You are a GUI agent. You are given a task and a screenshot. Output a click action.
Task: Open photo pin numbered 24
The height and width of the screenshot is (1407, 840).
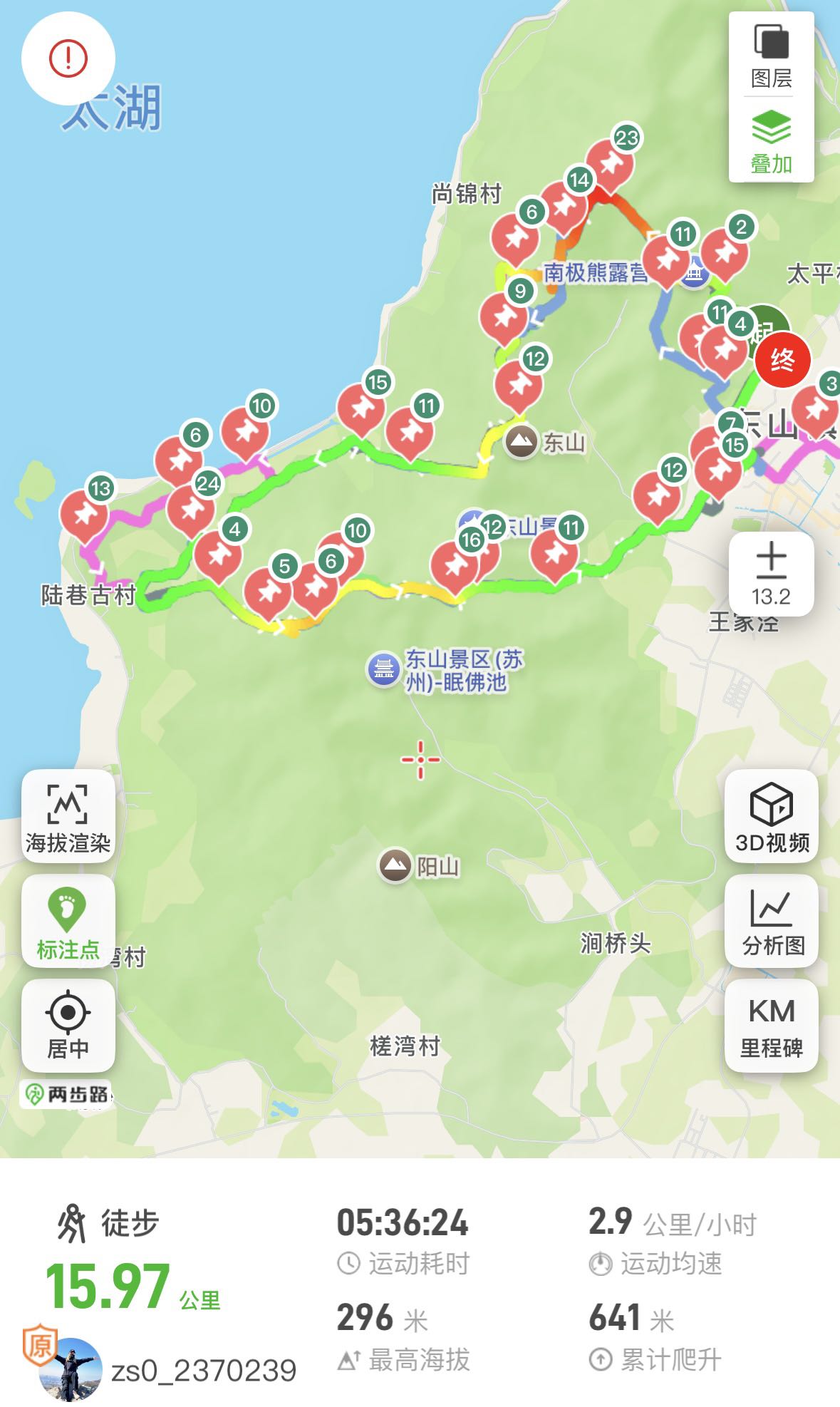point(191,509)
